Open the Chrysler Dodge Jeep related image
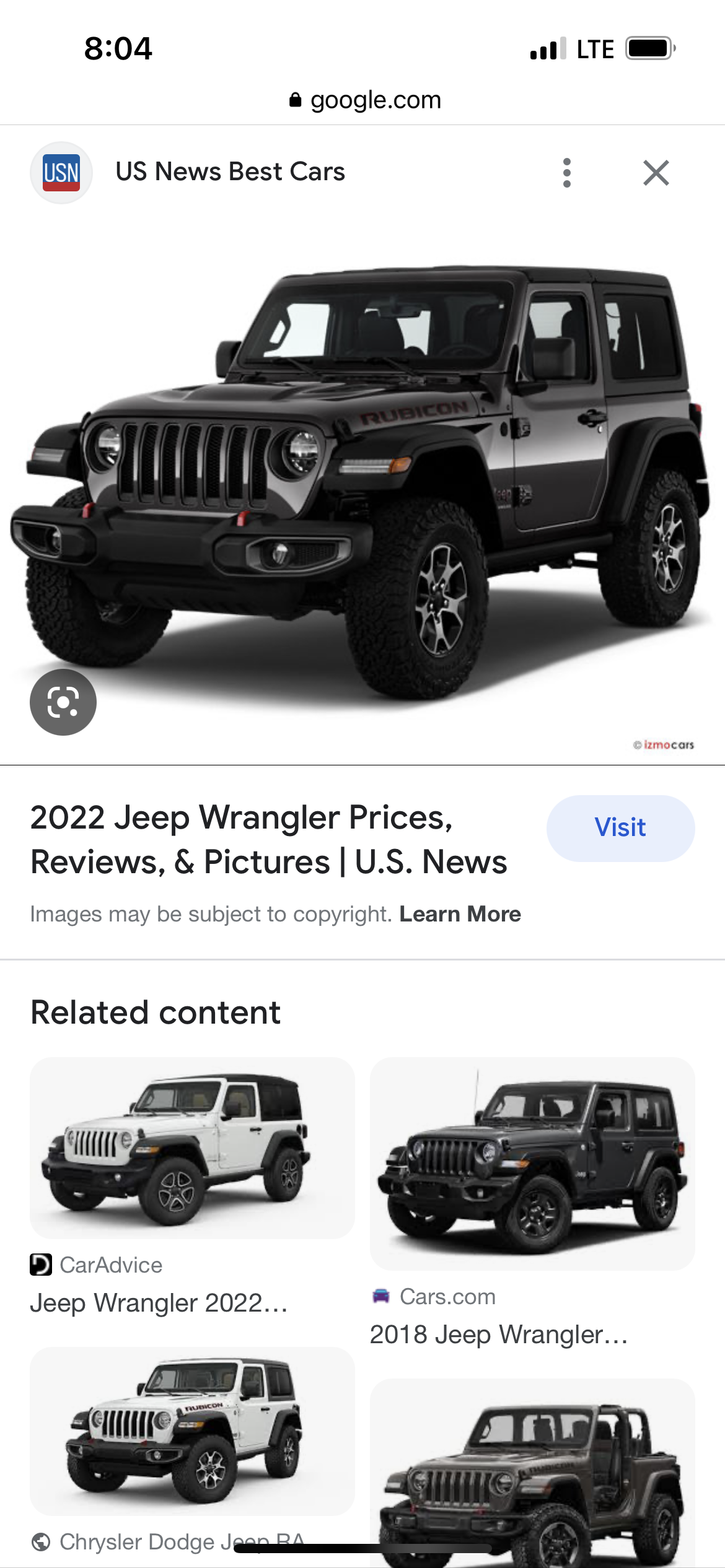Viewport: 725px width, 1568px height. click(192, 1431)
